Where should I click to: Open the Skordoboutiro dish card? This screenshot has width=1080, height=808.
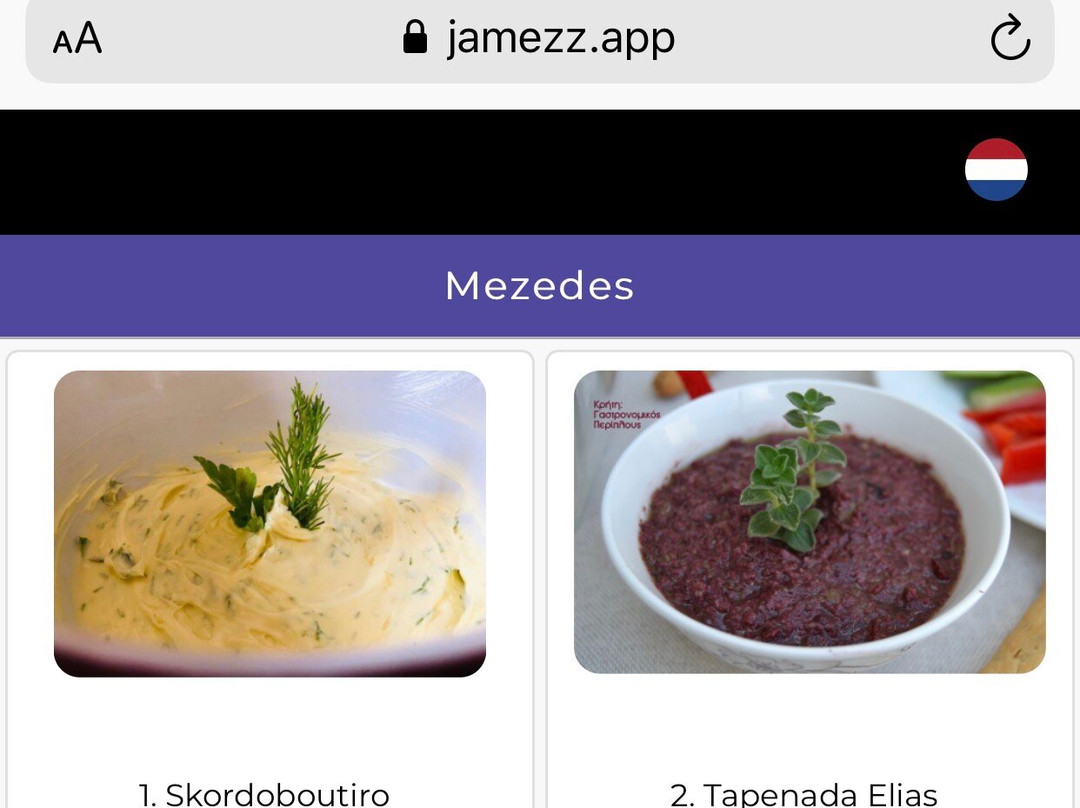pyautogui.click(x=270, y=560)
